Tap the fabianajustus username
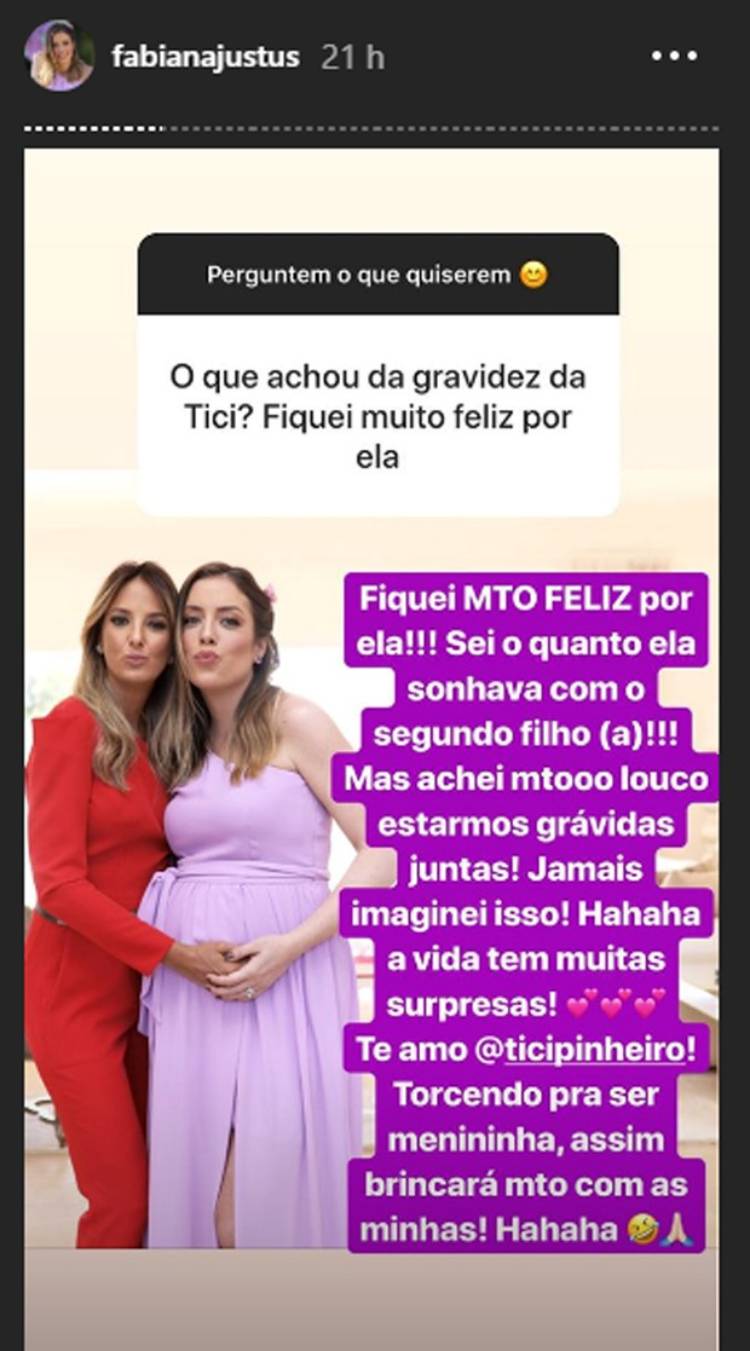Viewport: 750px width, 1351px height. [x=205, y=56]
